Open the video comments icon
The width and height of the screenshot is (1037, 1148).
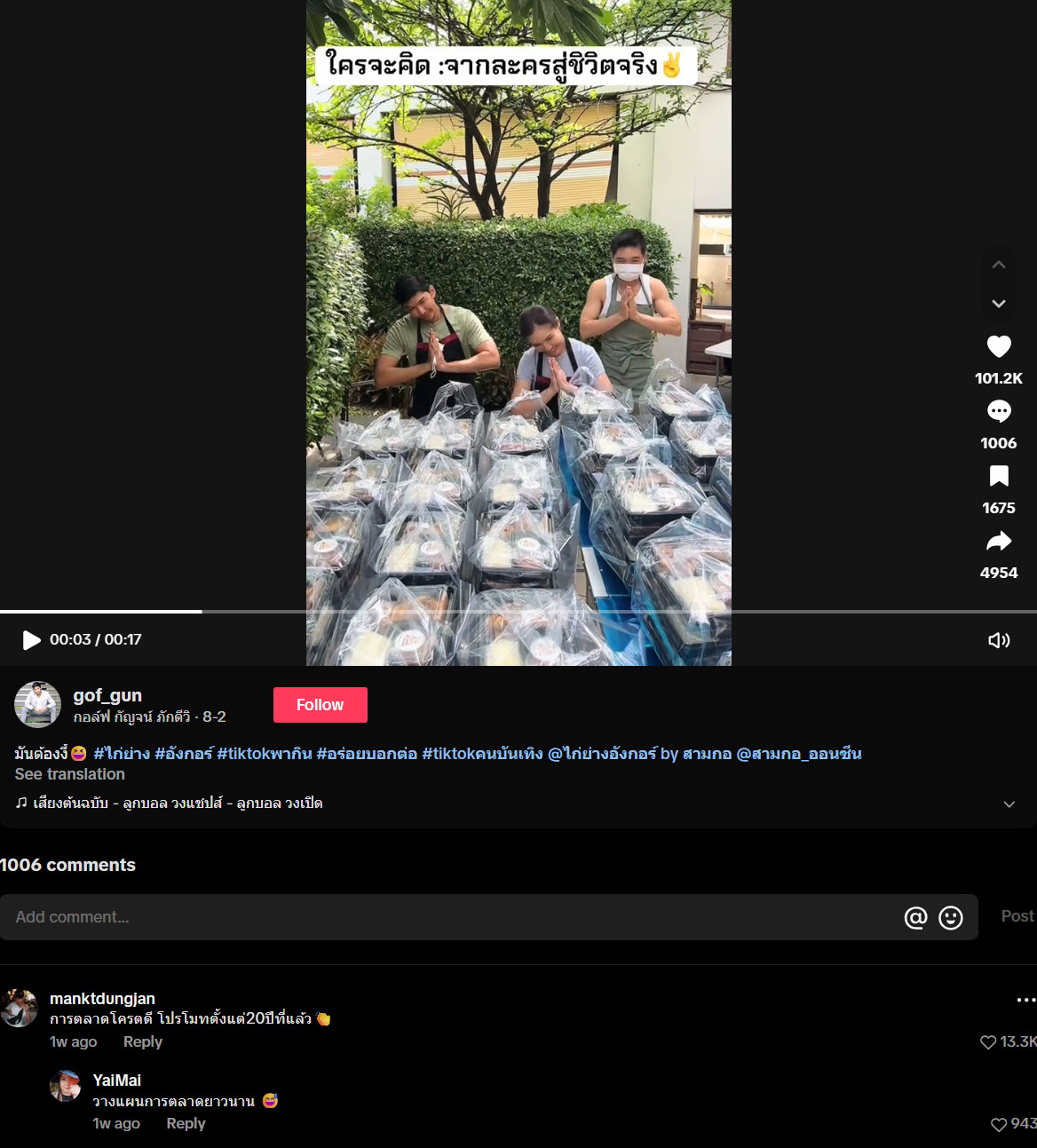999,411
